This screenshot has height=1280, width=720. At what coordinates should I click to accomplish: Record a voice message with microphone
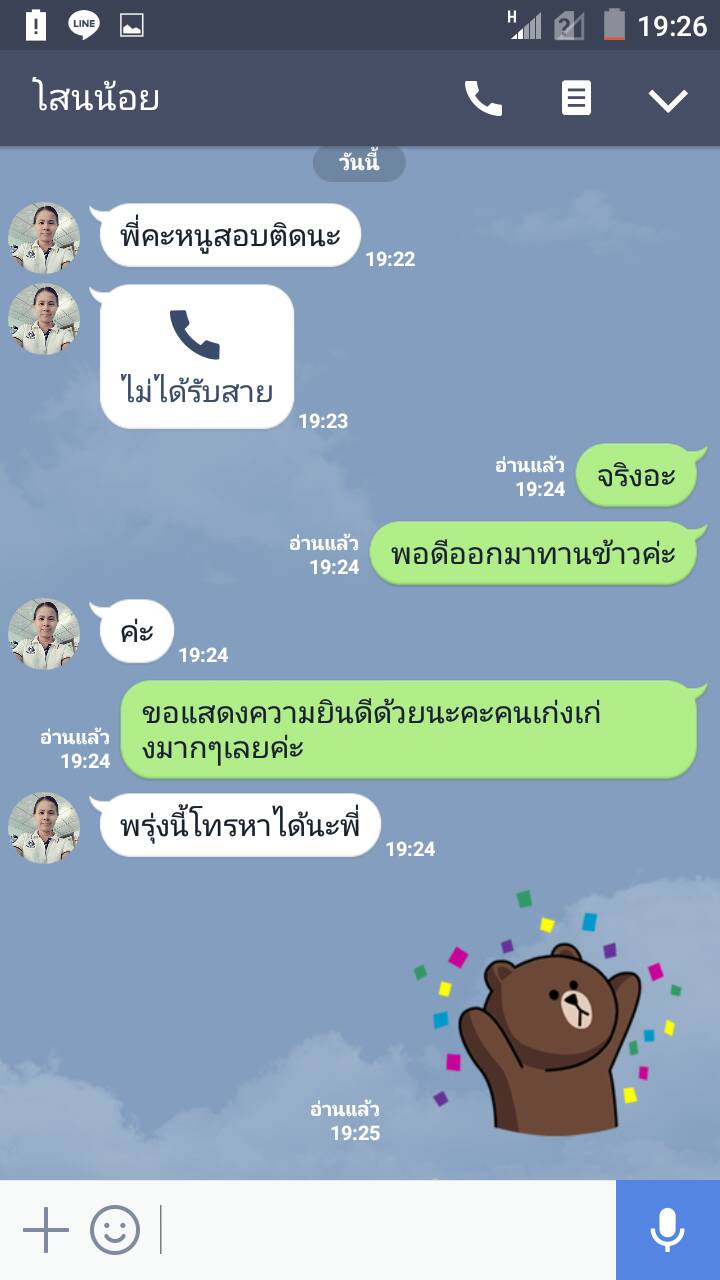pos(667,1230)
